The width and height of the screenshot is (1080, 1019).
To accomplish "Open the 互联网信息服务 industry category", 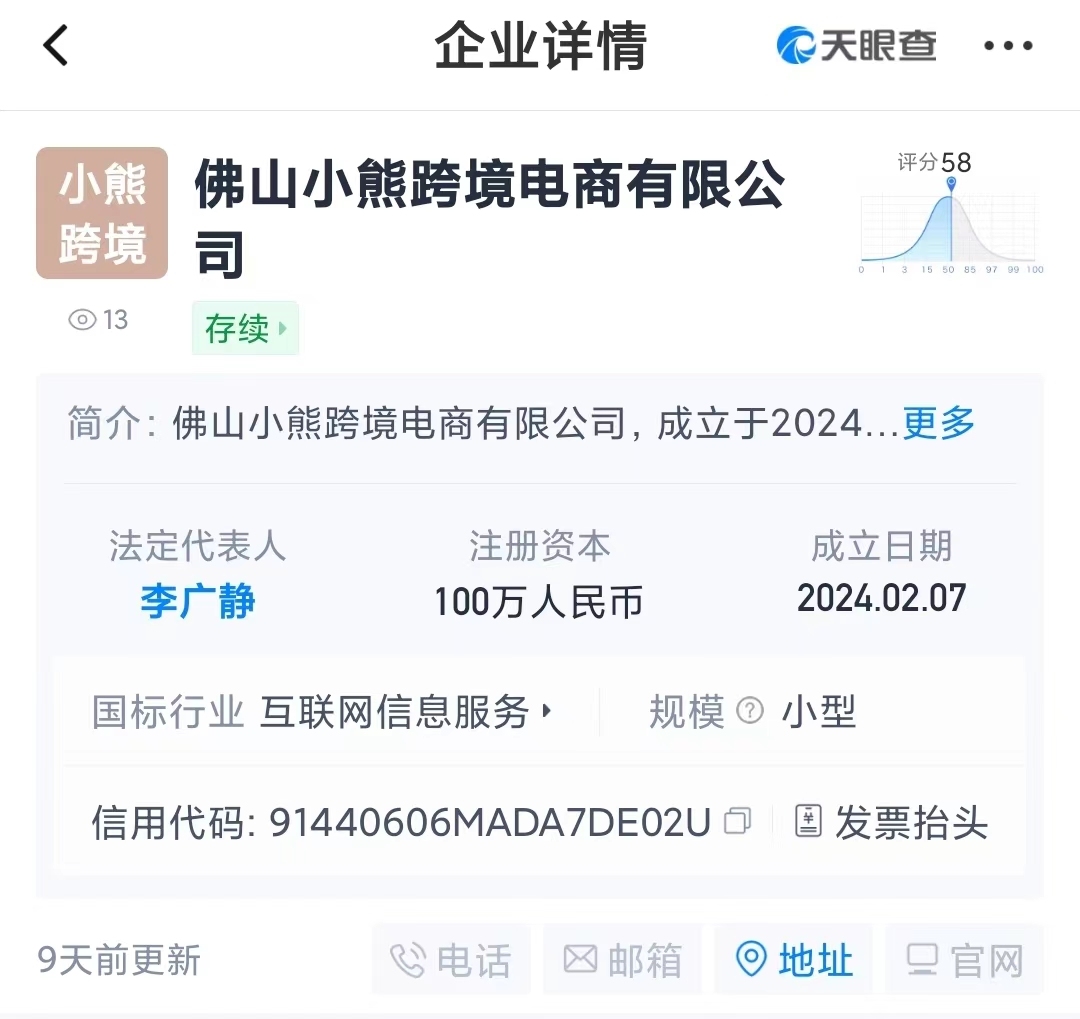I will (405, 712).
